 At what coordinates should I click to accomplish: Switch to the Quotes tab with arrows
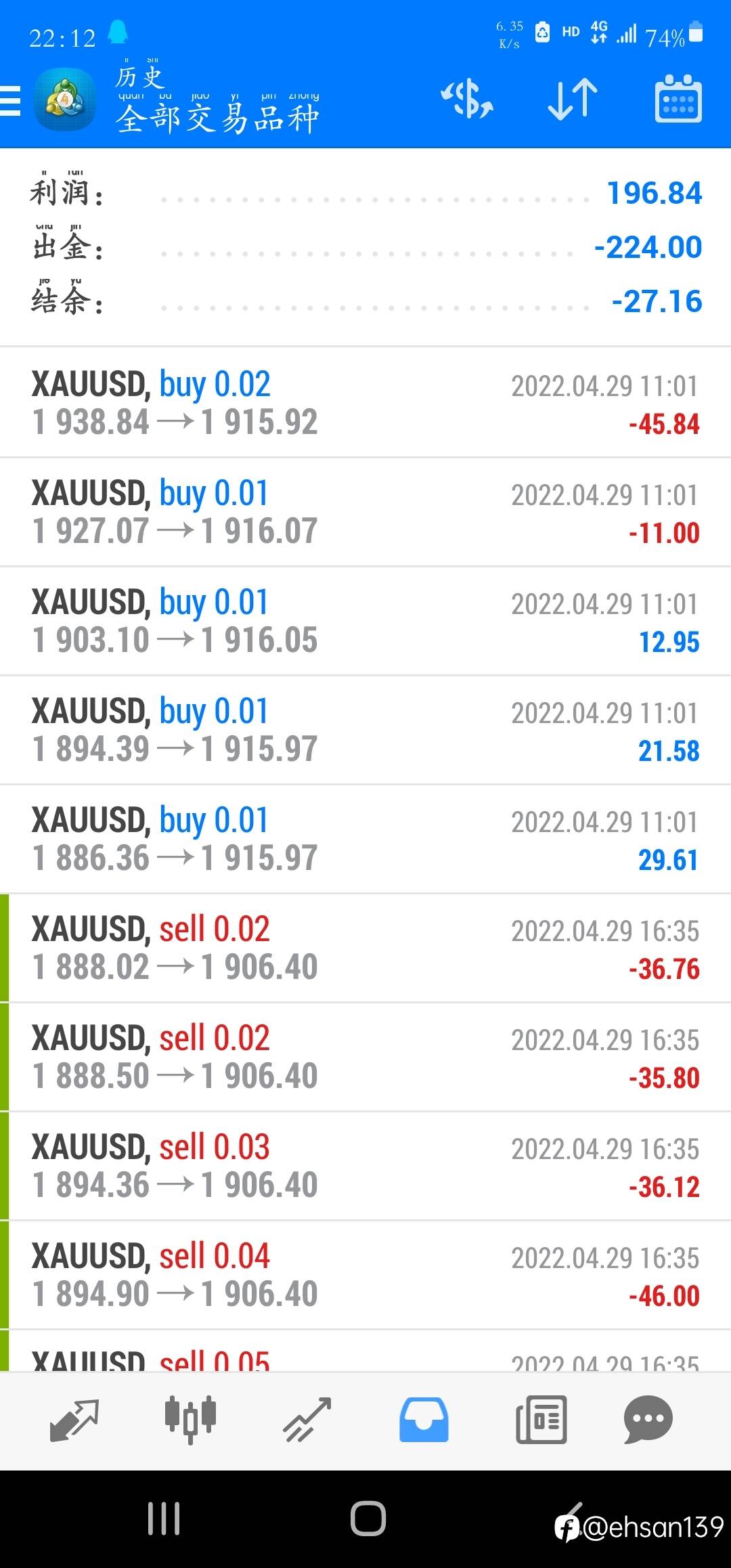click(74, 1420)
